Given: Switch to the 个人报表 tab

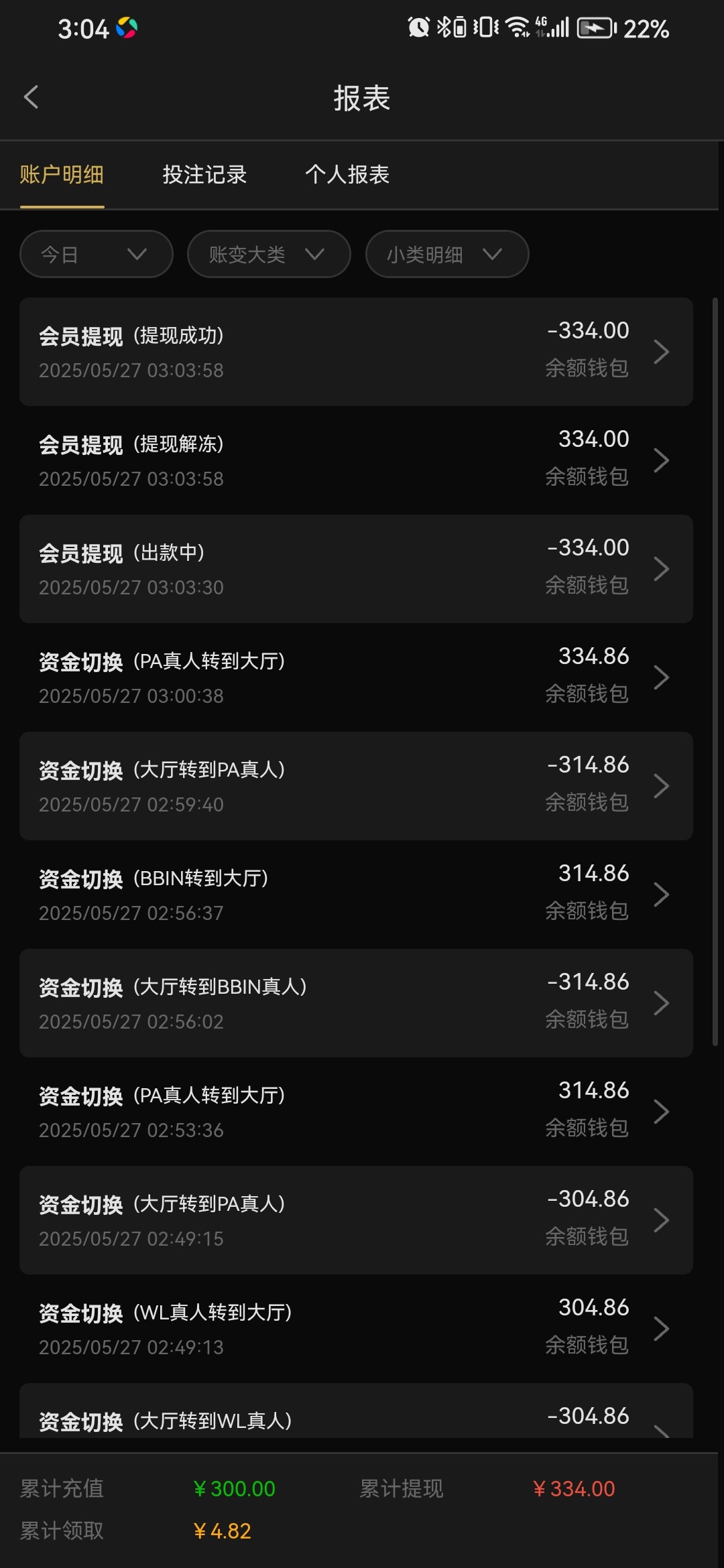Looking at the screenshot, I should (x=347, y=175).
